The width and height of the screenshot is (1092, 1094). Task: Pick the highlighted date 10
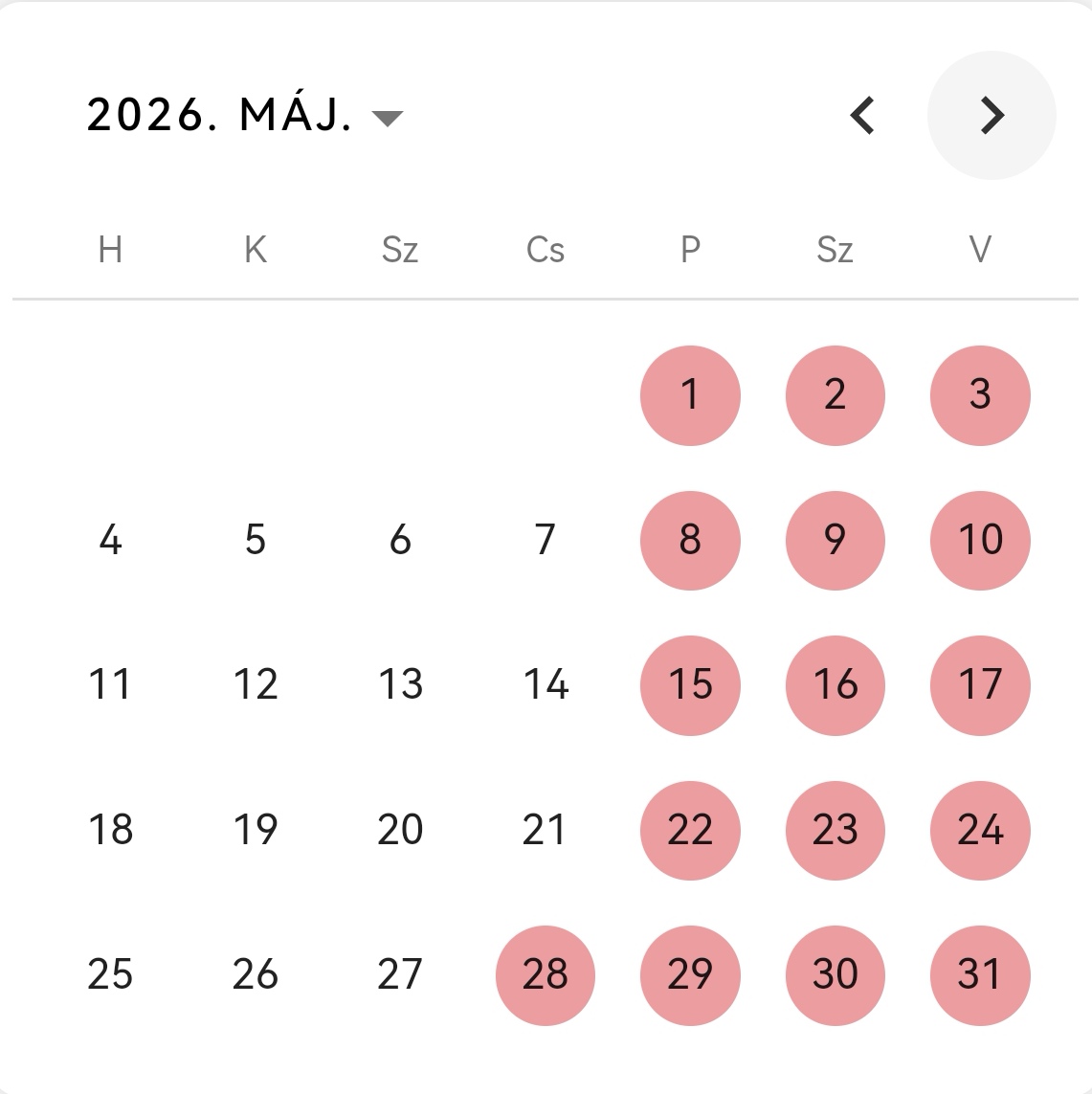[980, 540]
